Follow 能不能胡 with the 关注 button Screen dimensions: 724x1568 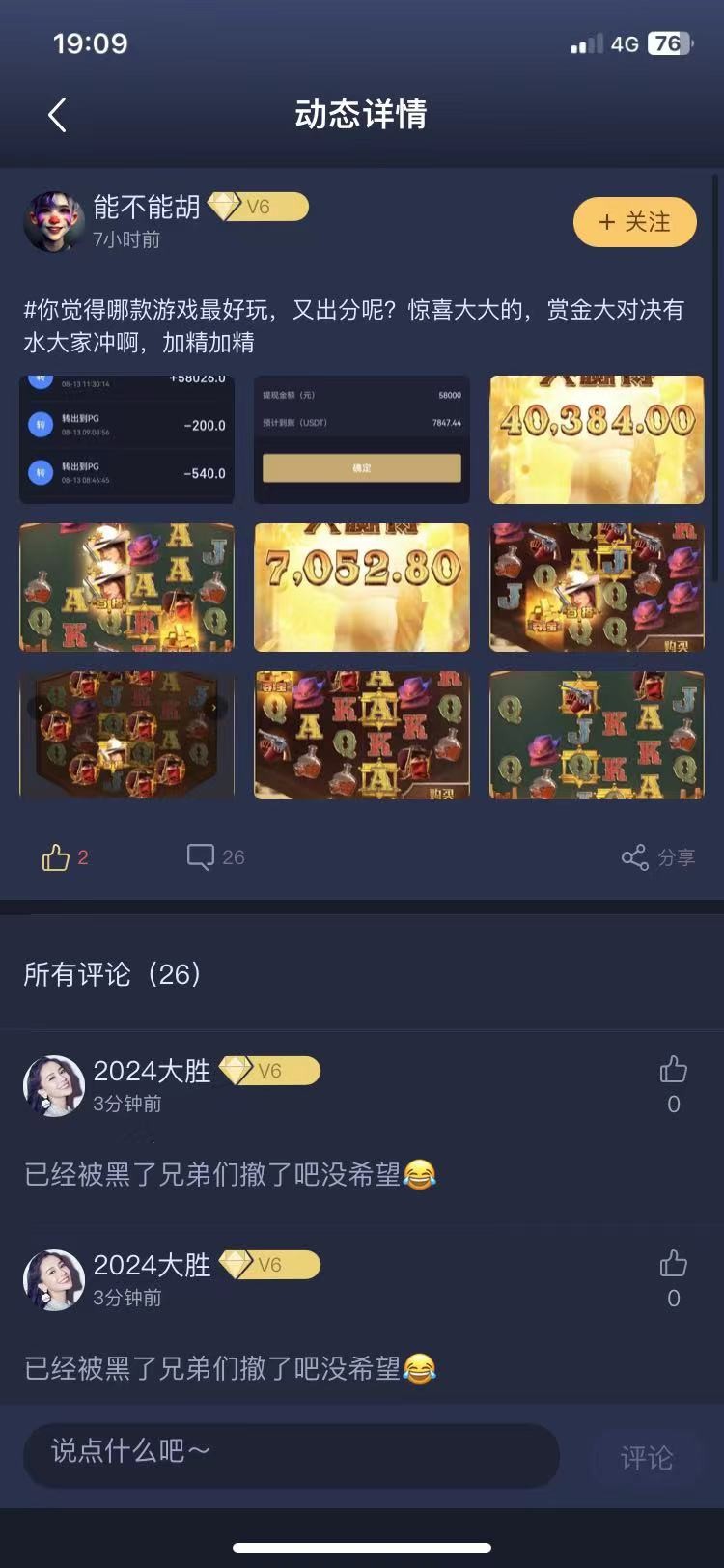[634, 222]
